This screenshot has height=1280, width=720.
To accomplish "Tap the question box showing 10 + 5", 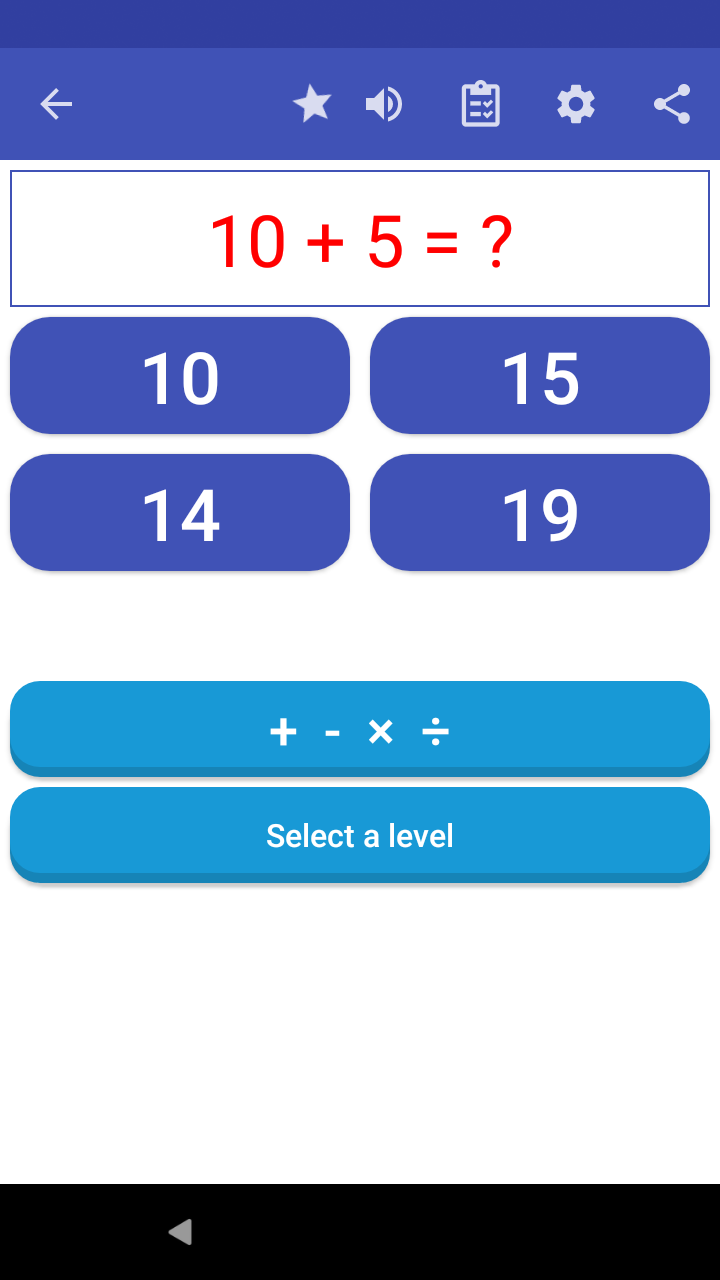I will 360,237.
